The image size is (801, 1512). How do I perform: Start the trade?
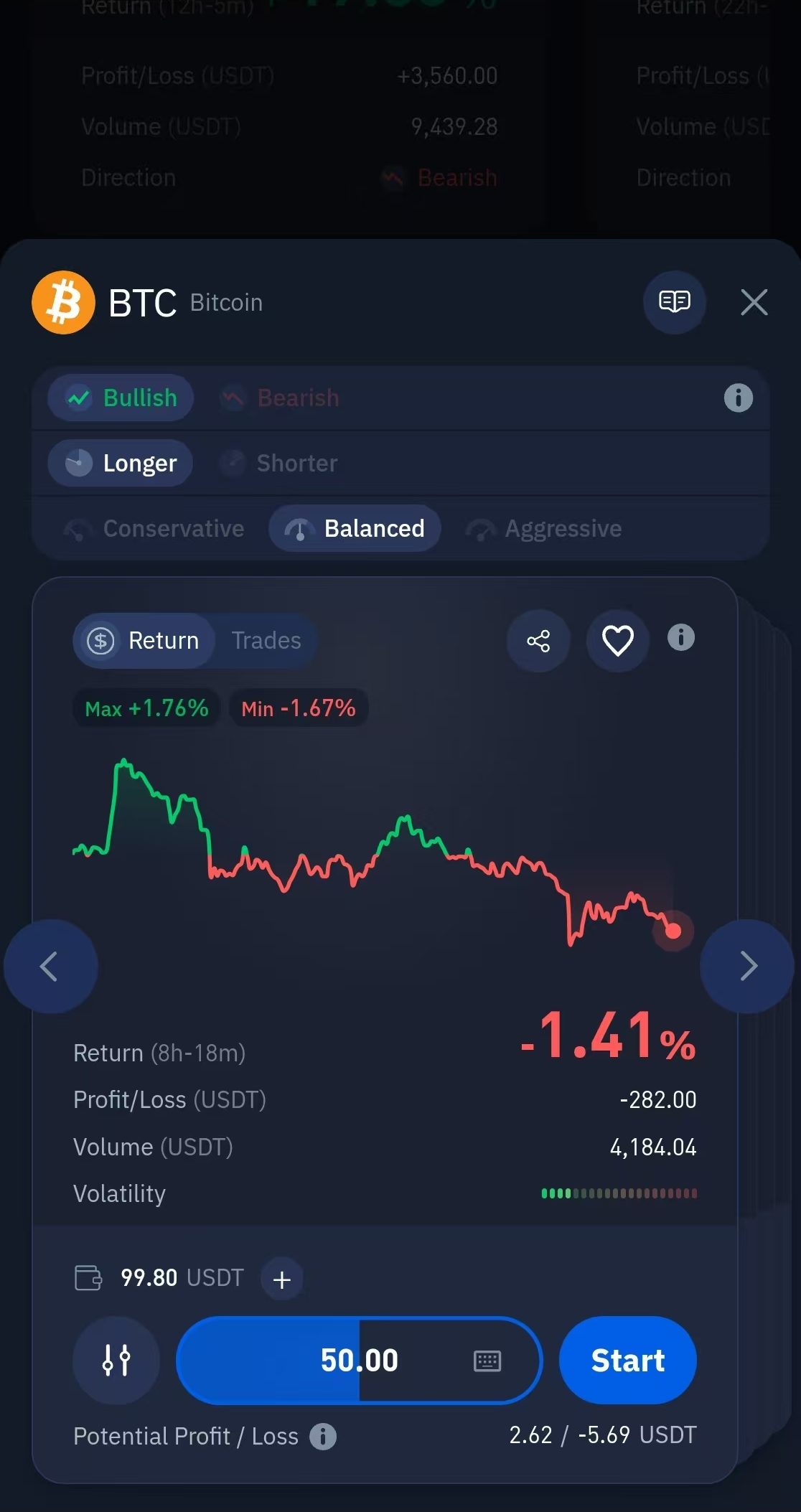pyautogui.click(x=627, y=1360)
